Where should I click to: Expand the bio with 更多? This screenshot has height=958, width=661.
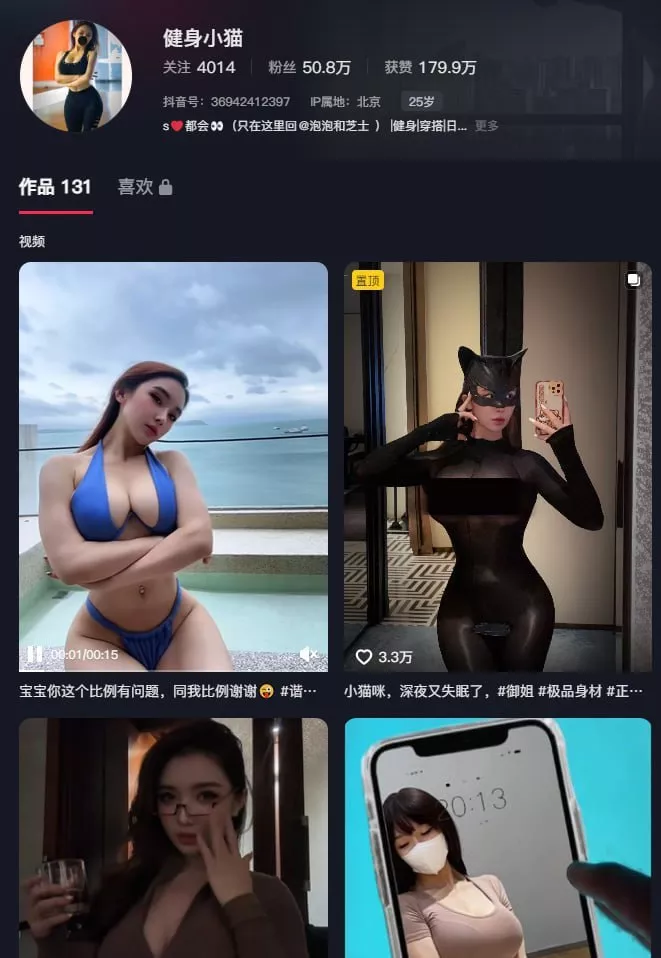486,126
